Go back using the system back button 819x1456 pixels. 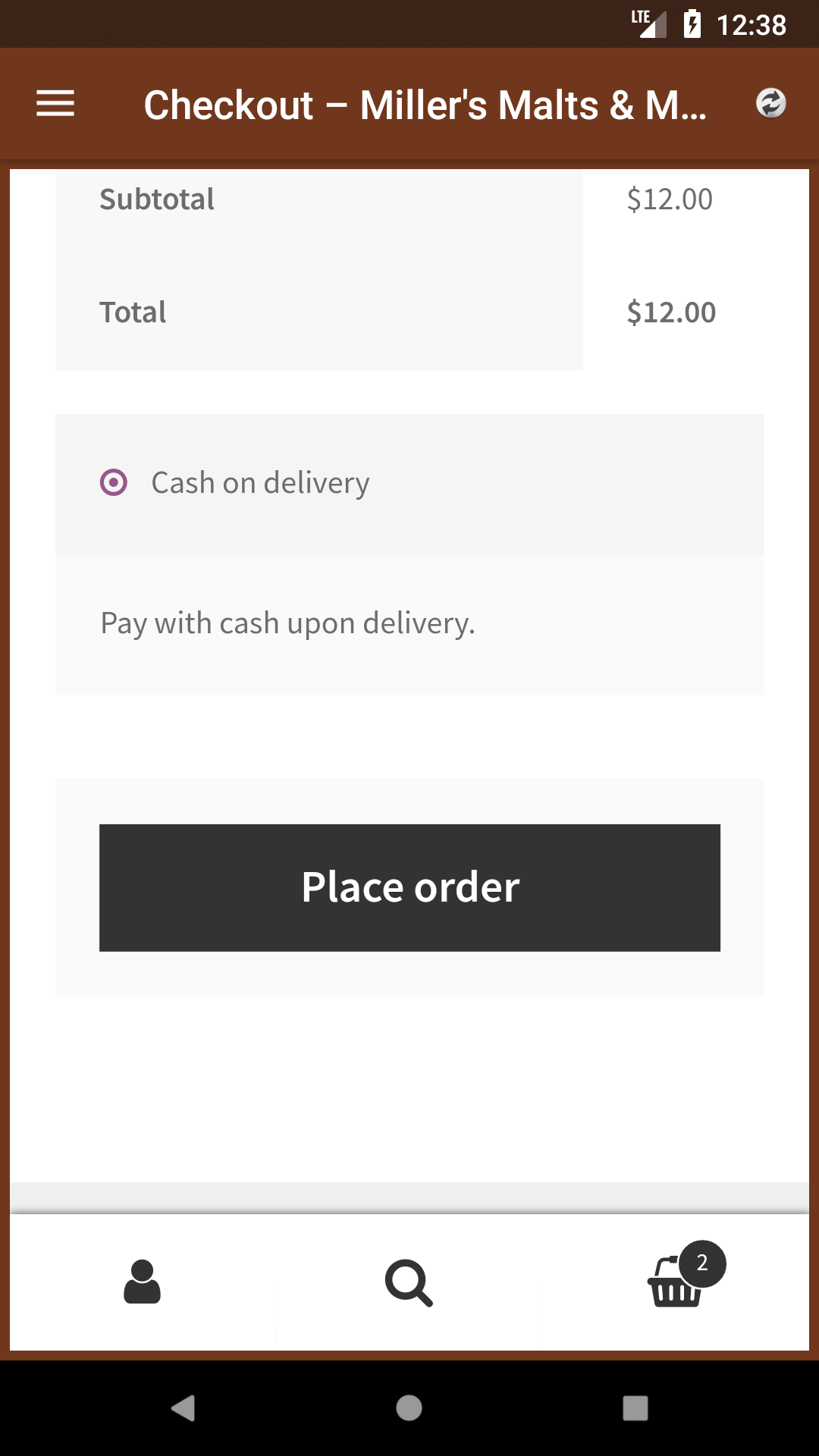(183, 1408)
